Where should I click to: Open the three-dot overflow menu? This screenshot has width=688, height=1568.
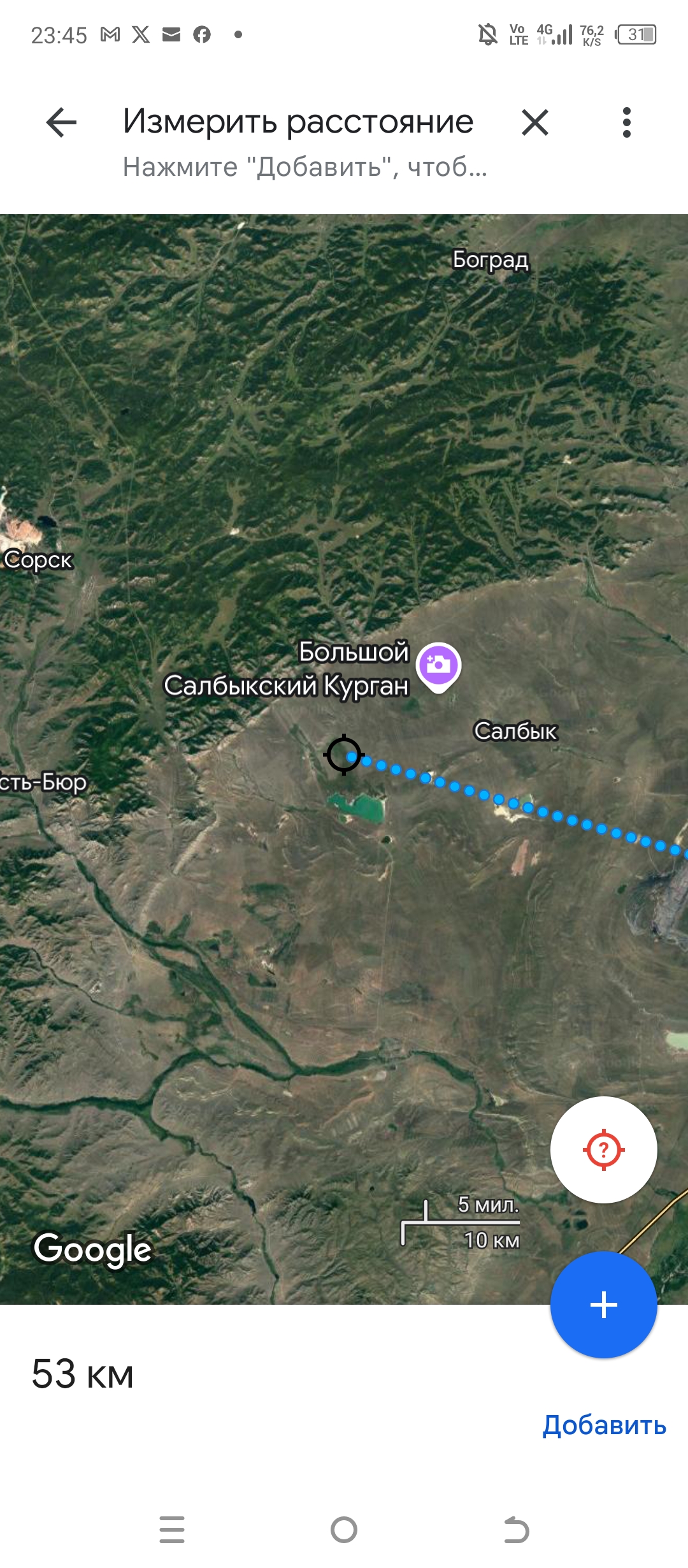pos(626,122)
